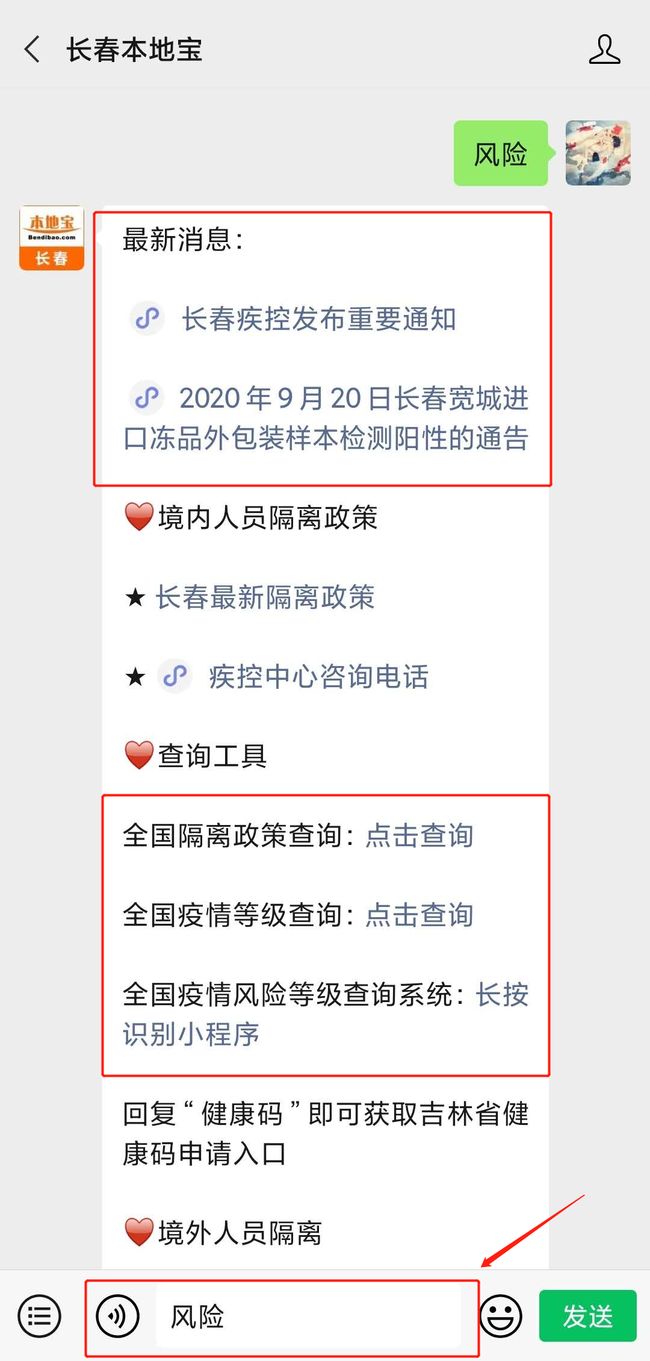Open 长按识别小程序 link
Screen dimensions: 650x1361
(190, 1034)
